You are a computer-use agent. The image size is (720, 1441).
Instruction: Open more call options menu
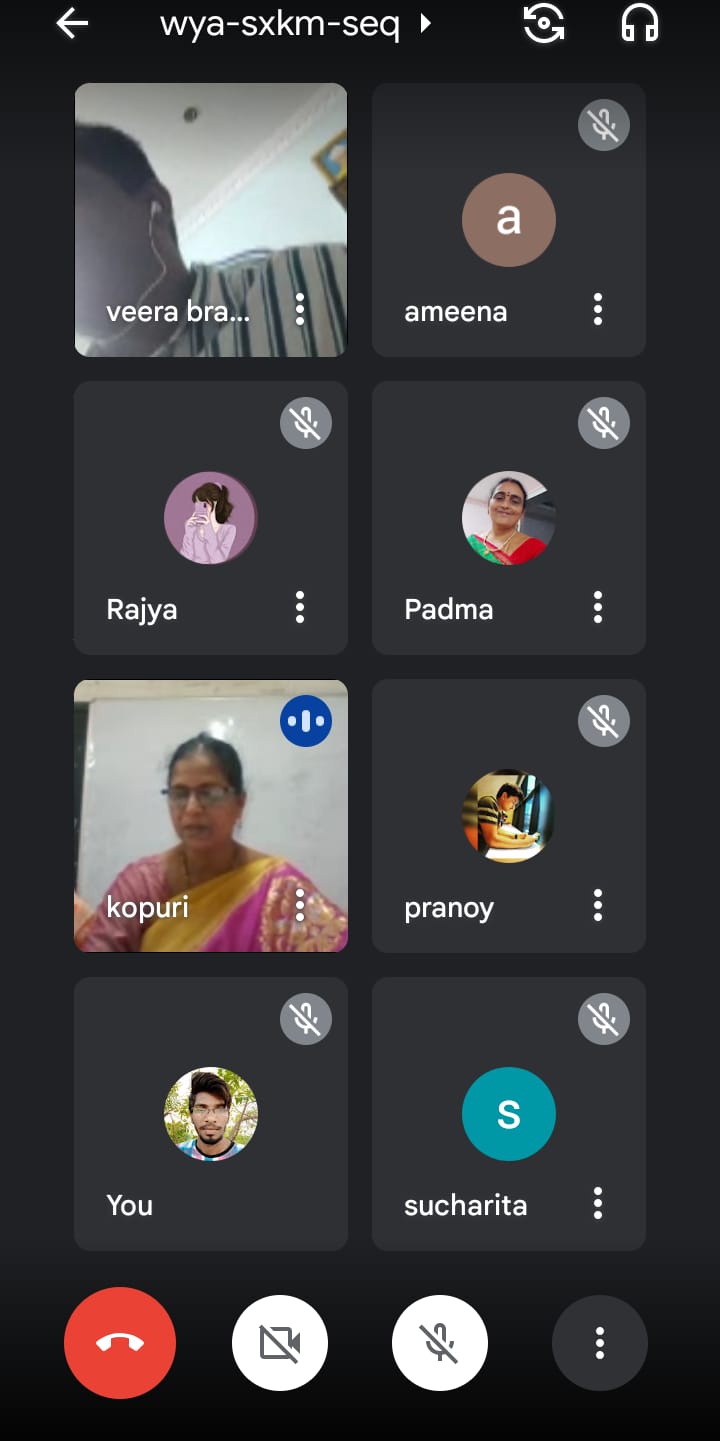[x=600, y=1343]
